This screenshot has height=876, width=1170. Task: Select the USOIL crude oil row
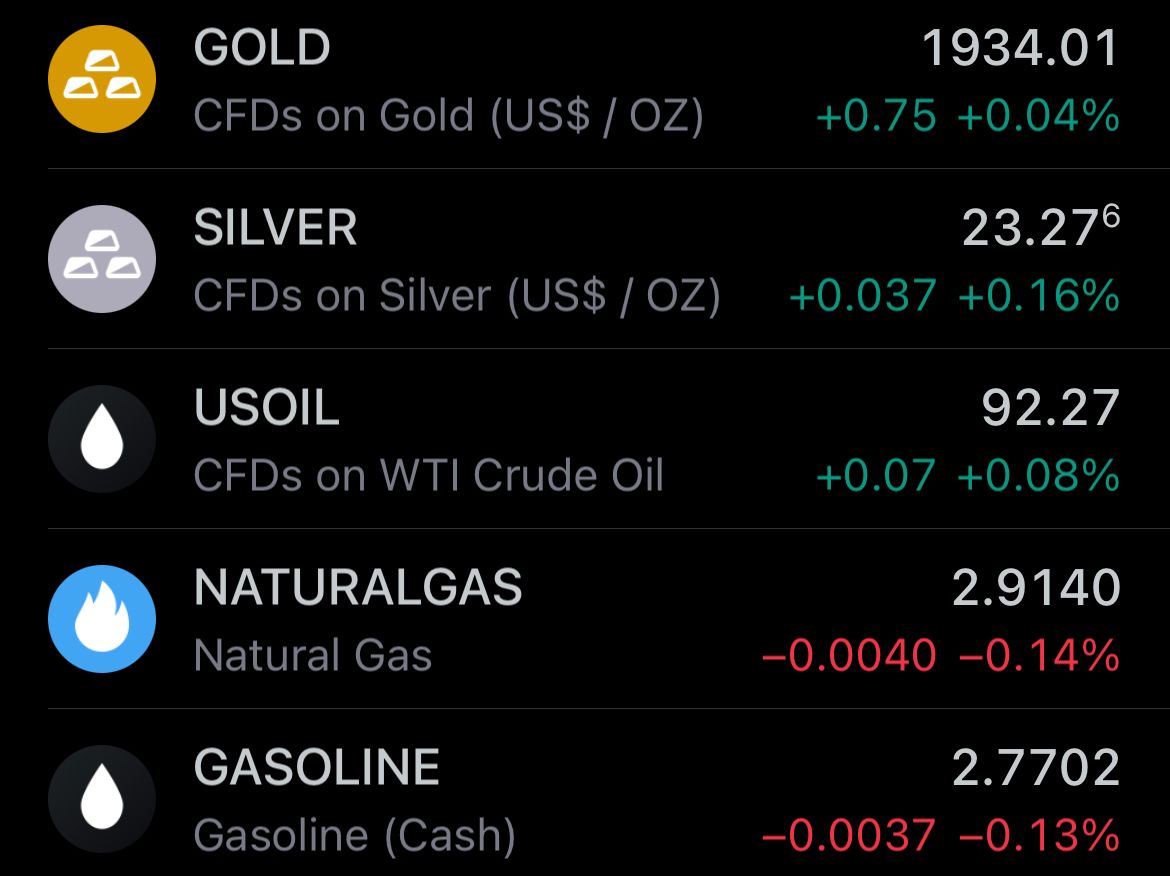tap(585, 440)
